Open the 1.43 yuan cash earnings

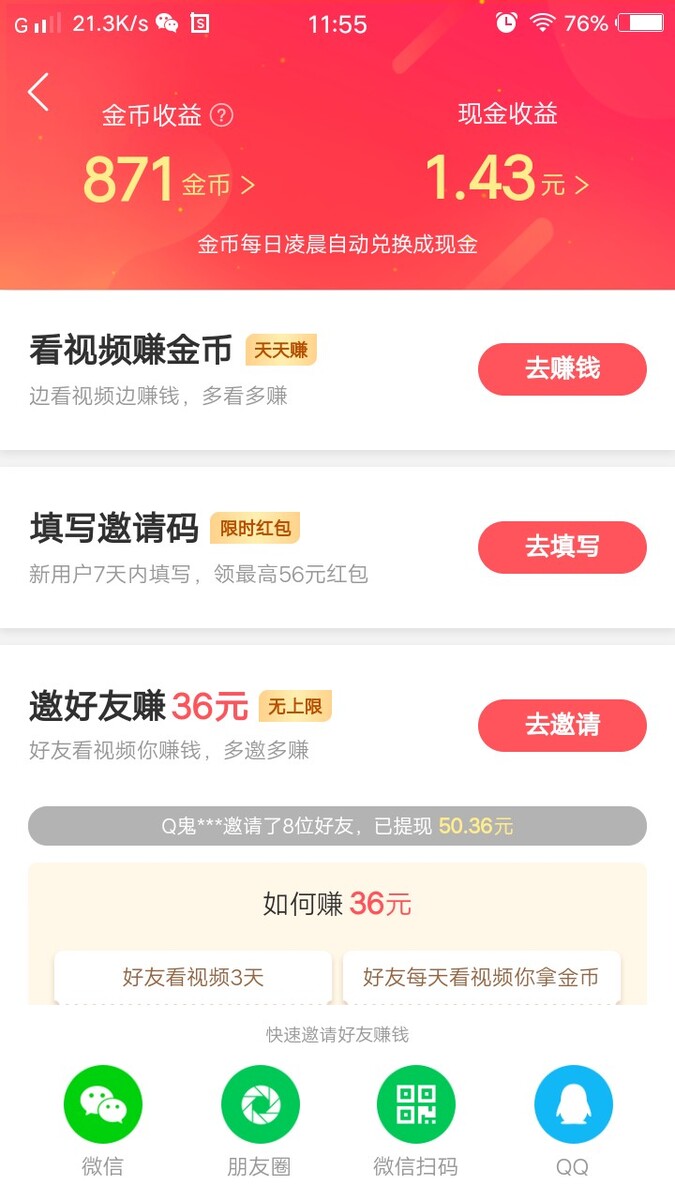pos(506,180)
